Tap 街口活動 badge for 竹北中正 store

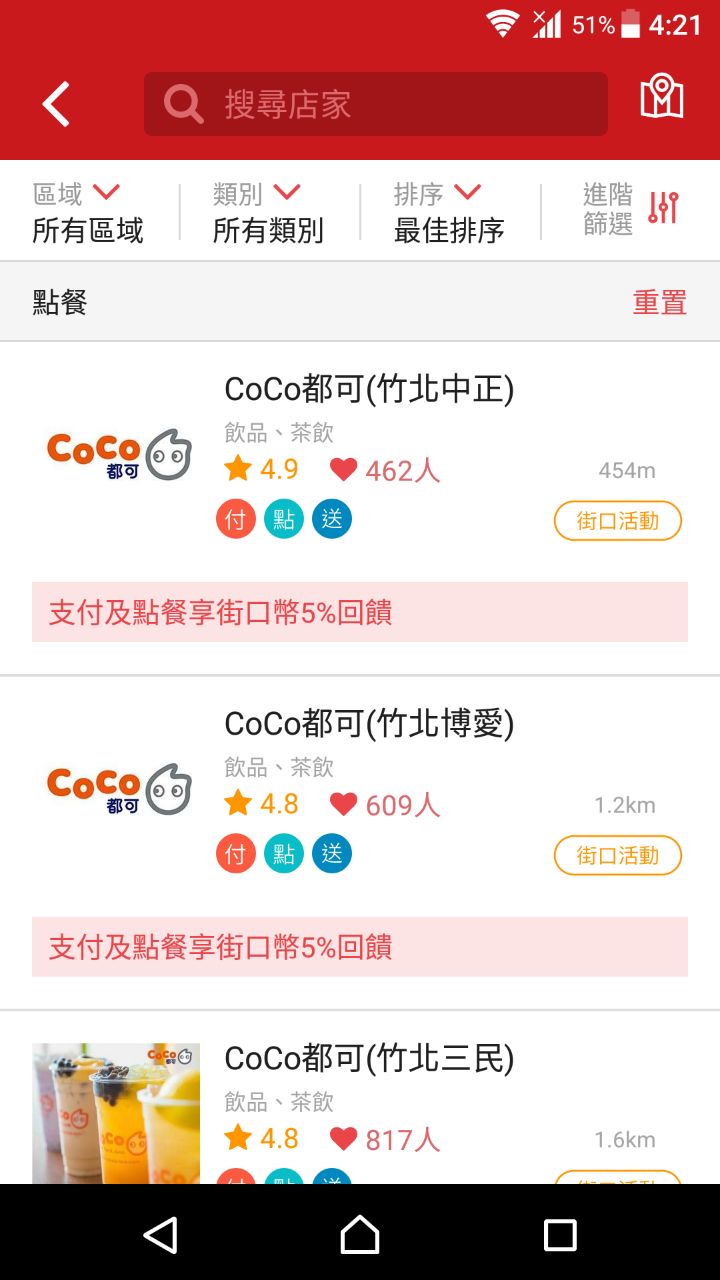click(618, 521)
